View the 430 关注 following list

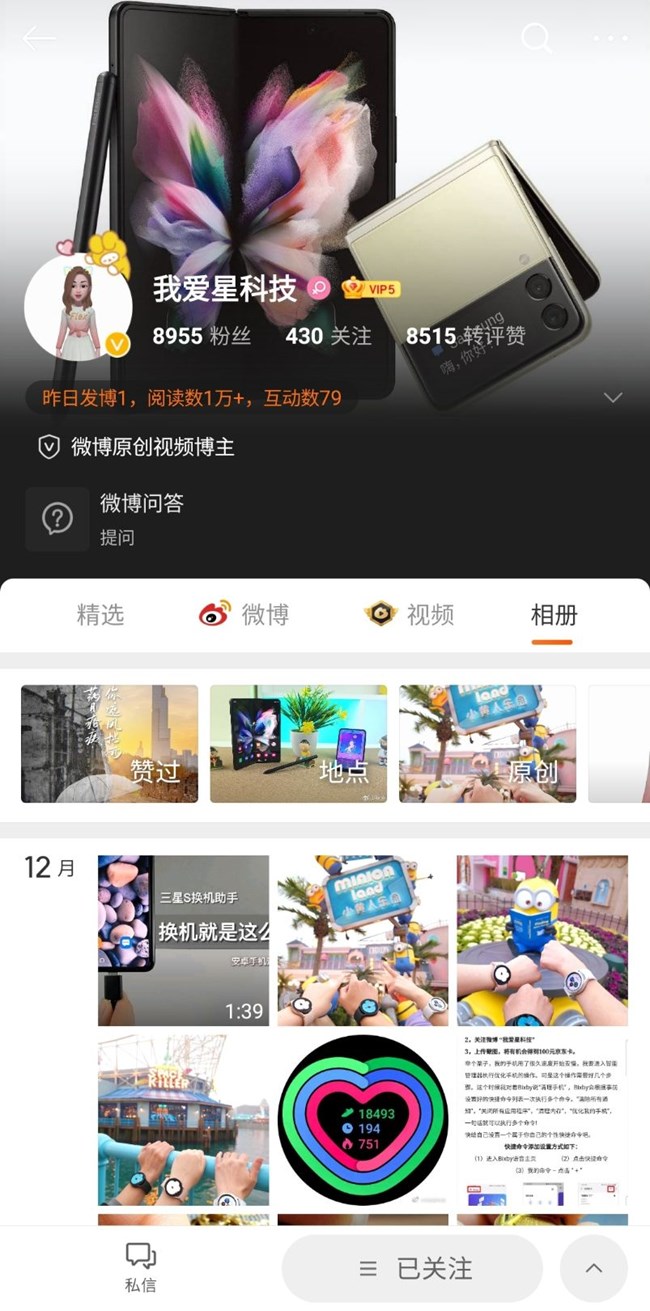click(x=328, y=336)
